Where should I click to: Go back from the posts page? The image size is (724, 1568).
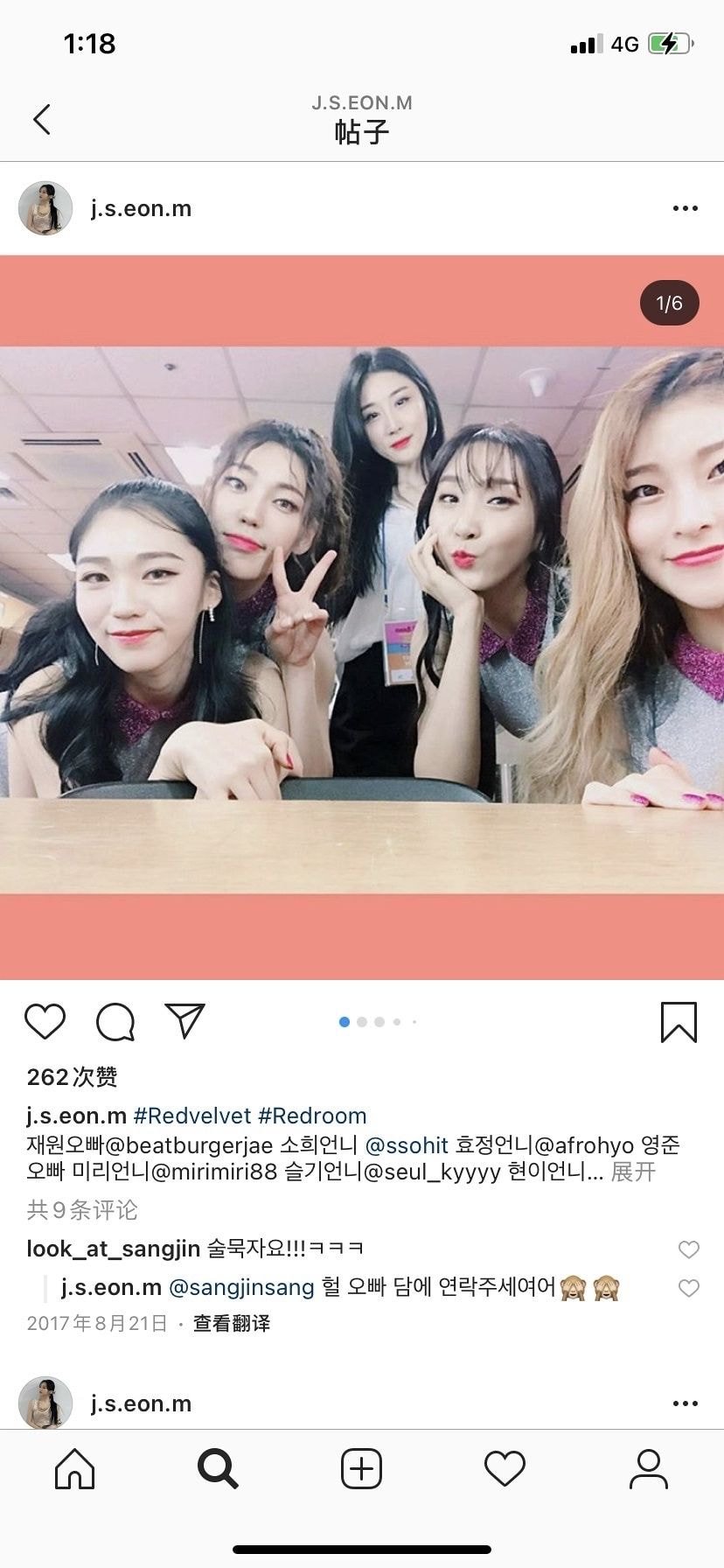(42, 120)
